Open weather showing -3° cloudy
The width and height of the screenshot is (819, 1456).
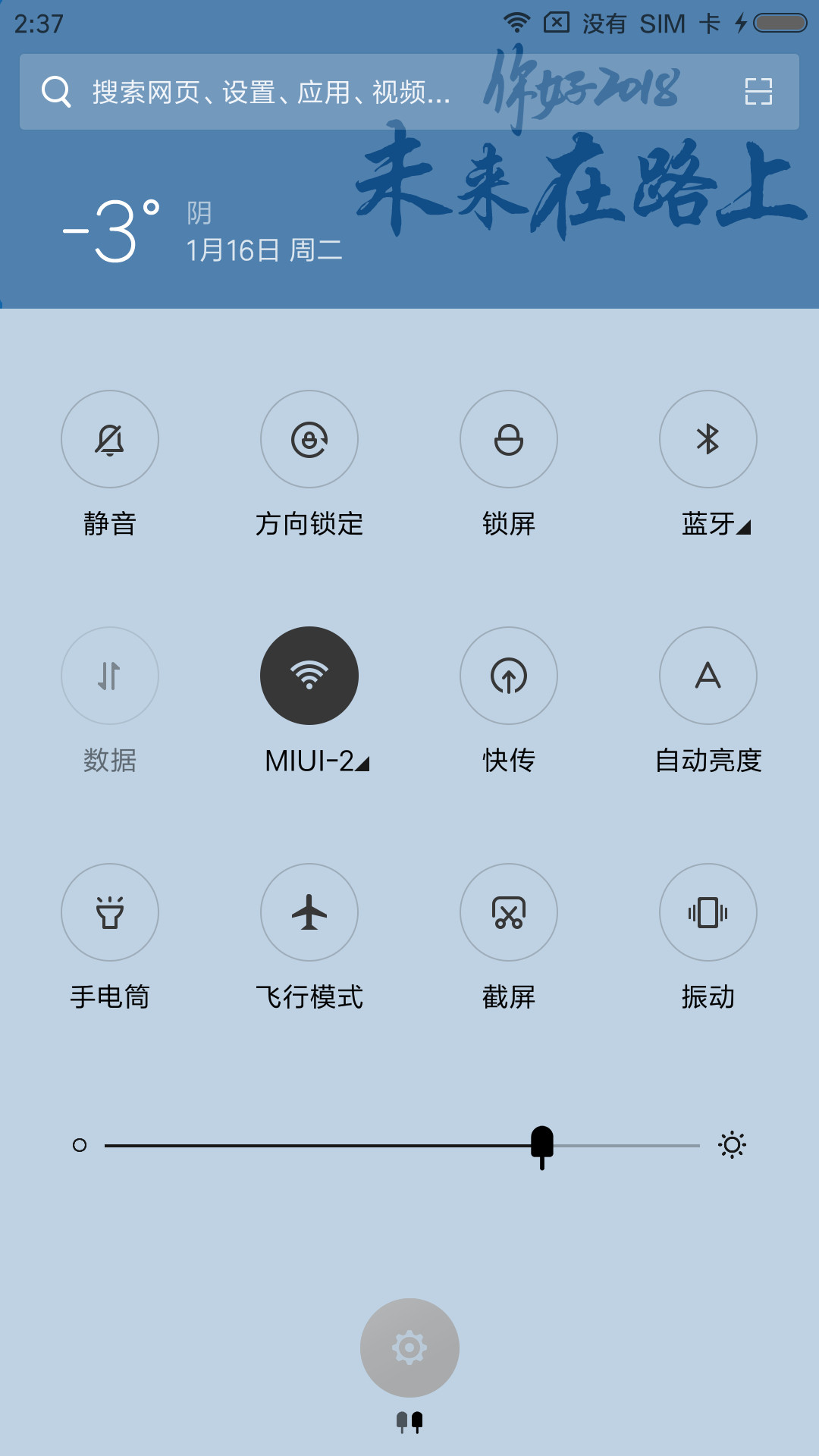pyautogui.click(x=202, y=231)
